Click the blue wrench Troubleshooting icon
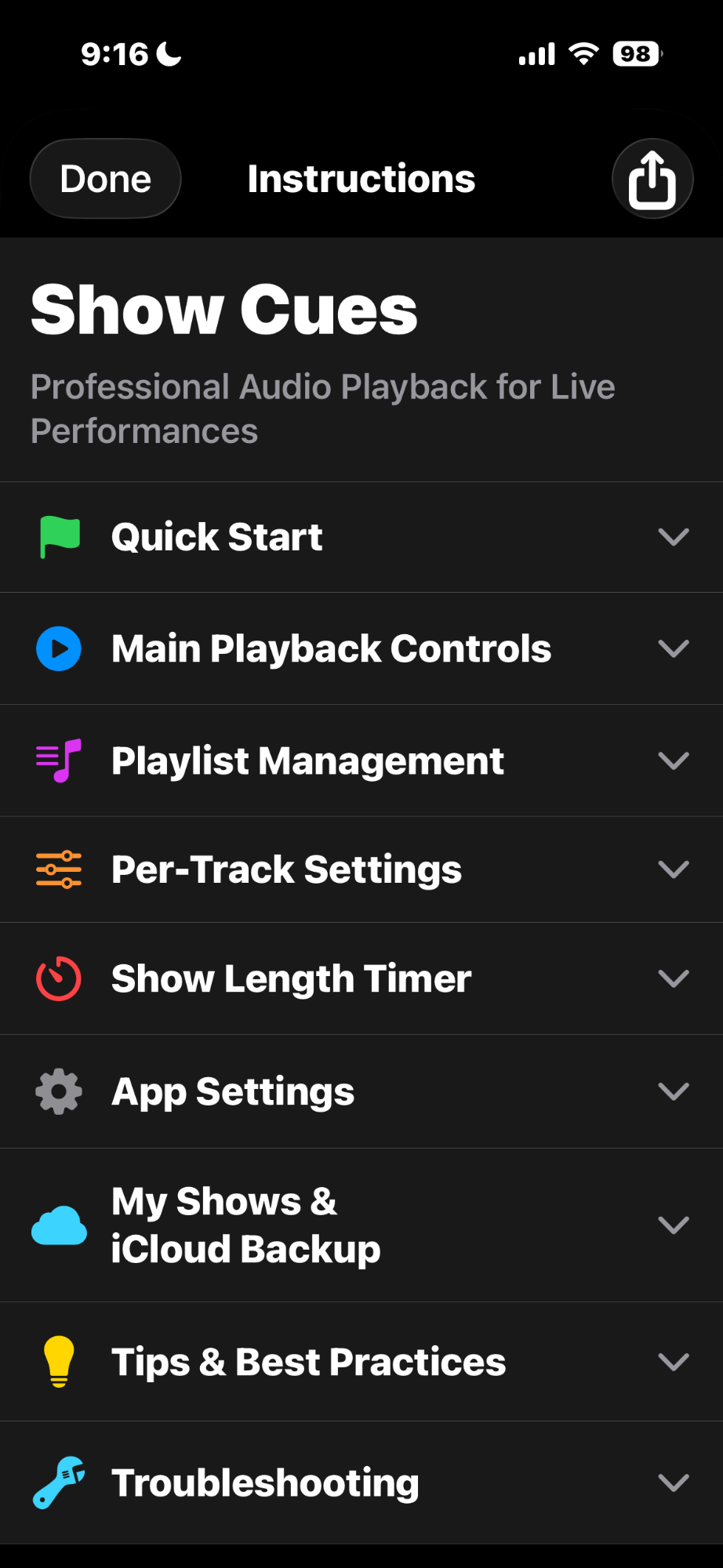The image size is (723, 1568). pyautogui.click(x=58, y=1481)
